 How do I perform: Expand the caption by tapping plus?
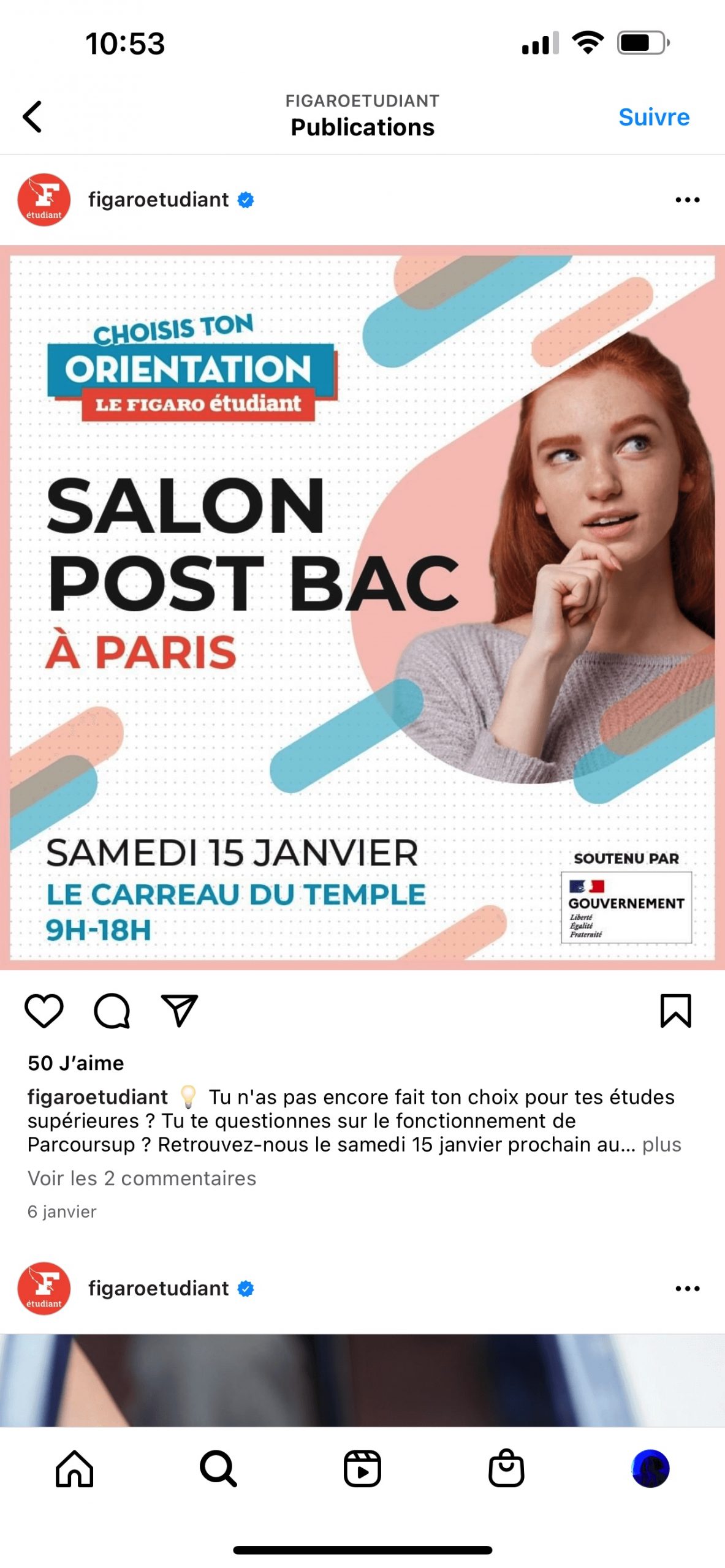click(661, 1144)
